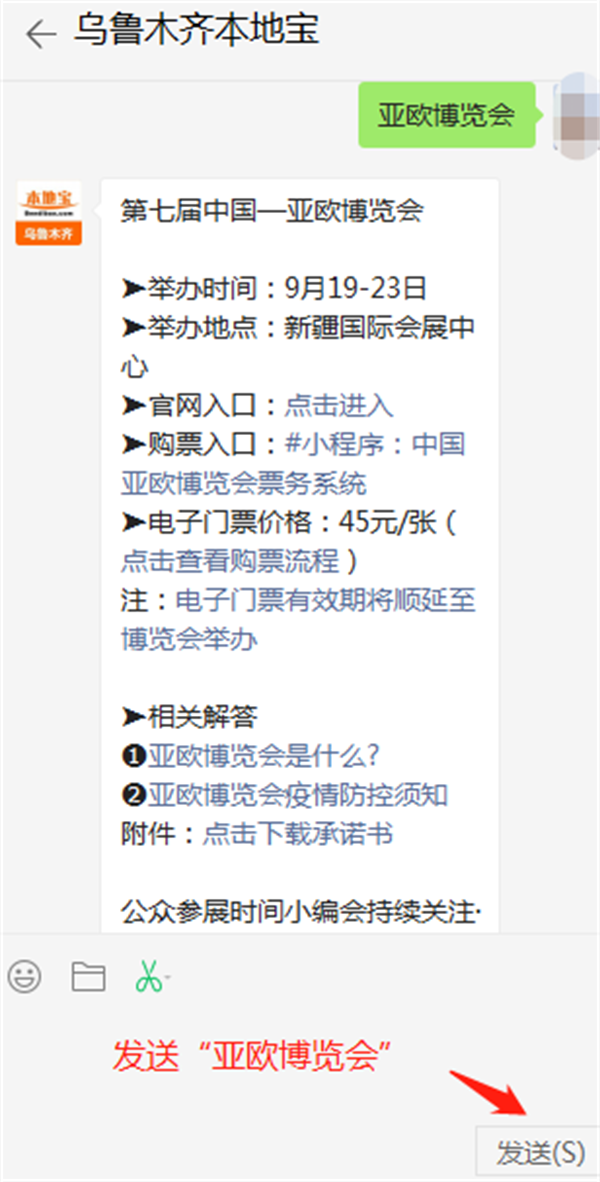Open 亚欧博览会疫情防控须知 link
600x1182 pixels.
tap(298, 795)
